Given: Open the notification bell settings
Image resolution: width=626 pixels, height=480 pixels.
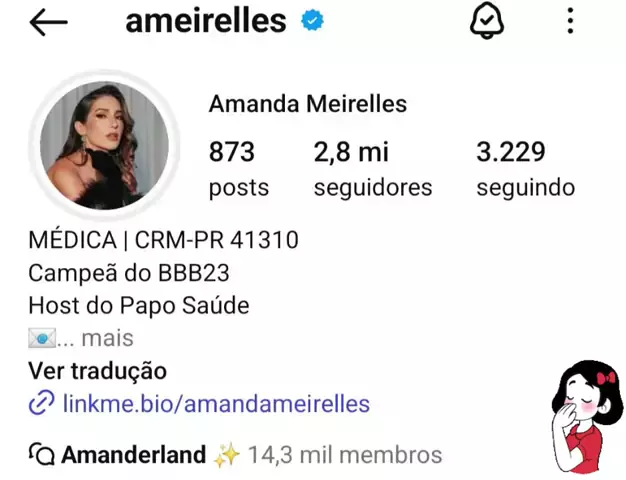Looking at the screenshot, I should click(x=487, y=21).
